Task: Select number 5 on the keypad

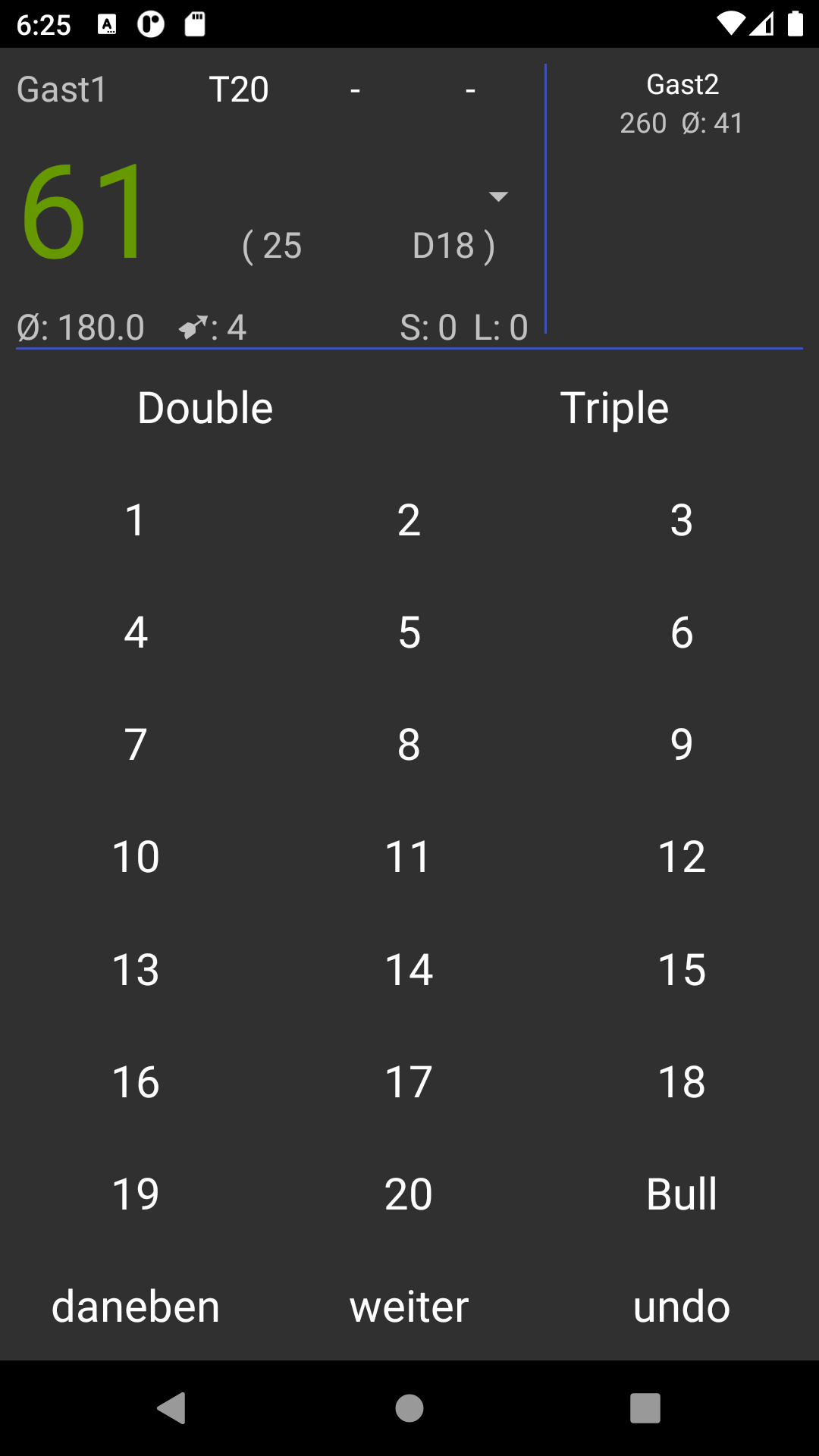Action: (x=409, y=632)
